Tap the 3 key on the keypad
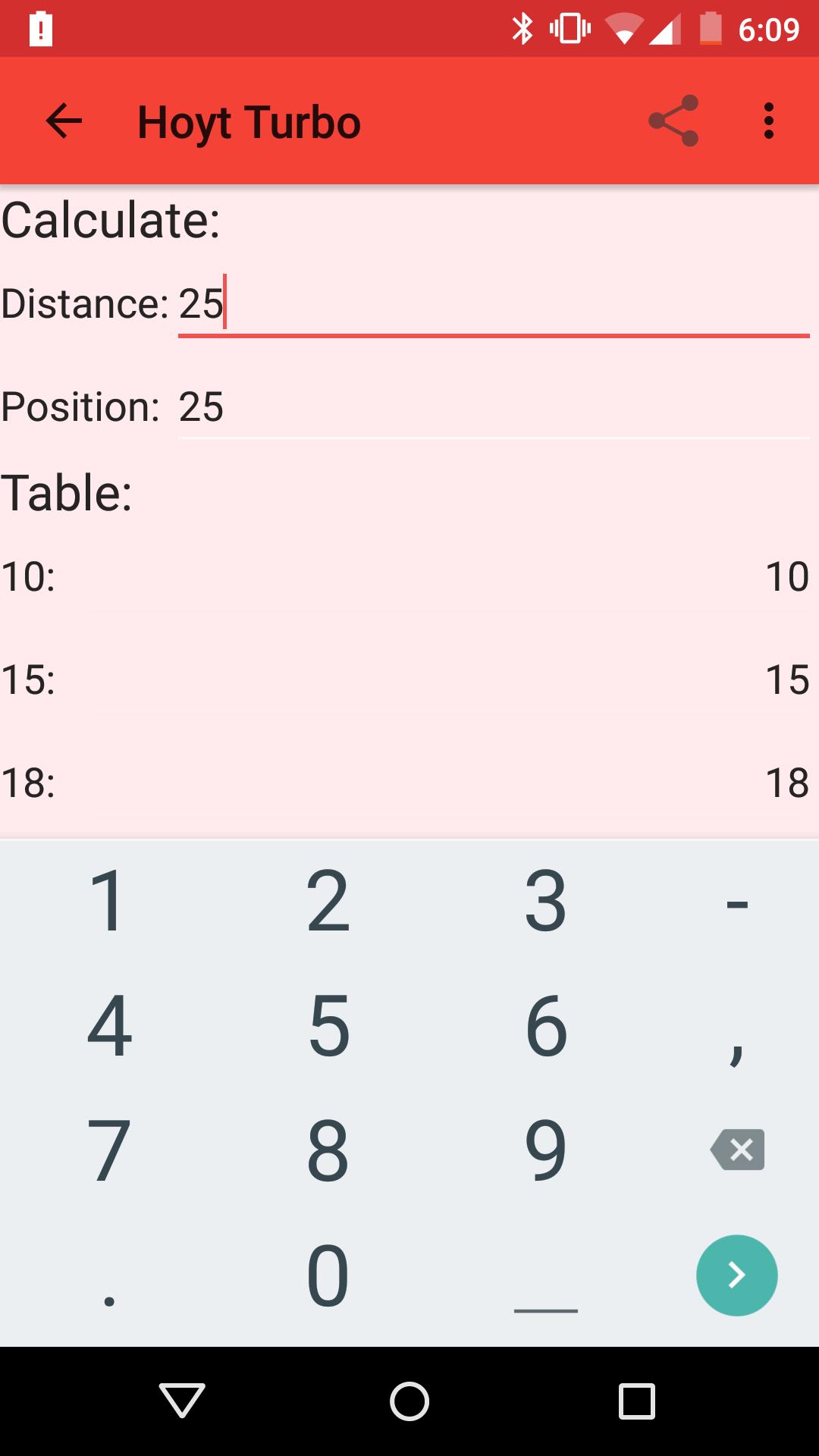This screenshot has width=819, height=1456. (x=546, y=901)
